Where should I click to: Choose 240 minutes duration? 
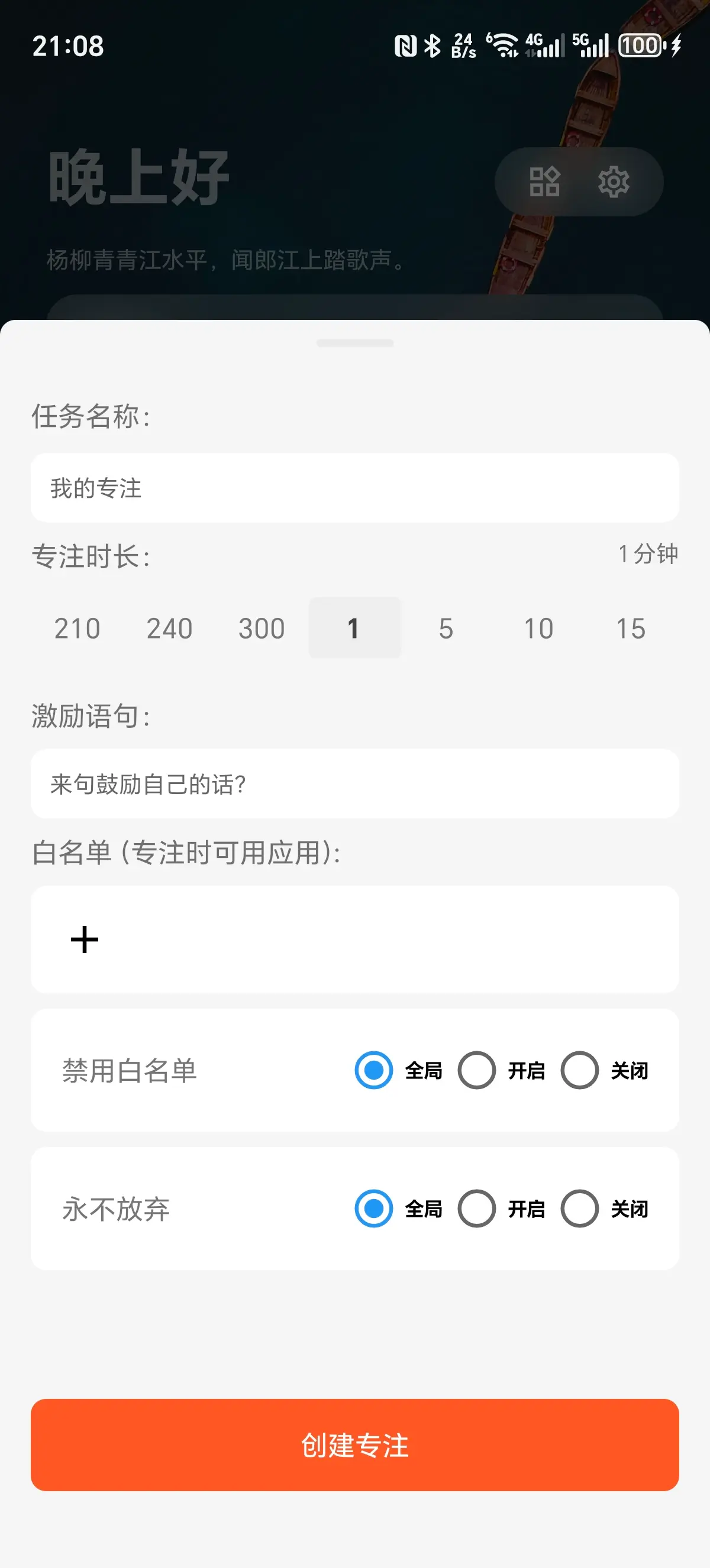click(x=169, y=628)
